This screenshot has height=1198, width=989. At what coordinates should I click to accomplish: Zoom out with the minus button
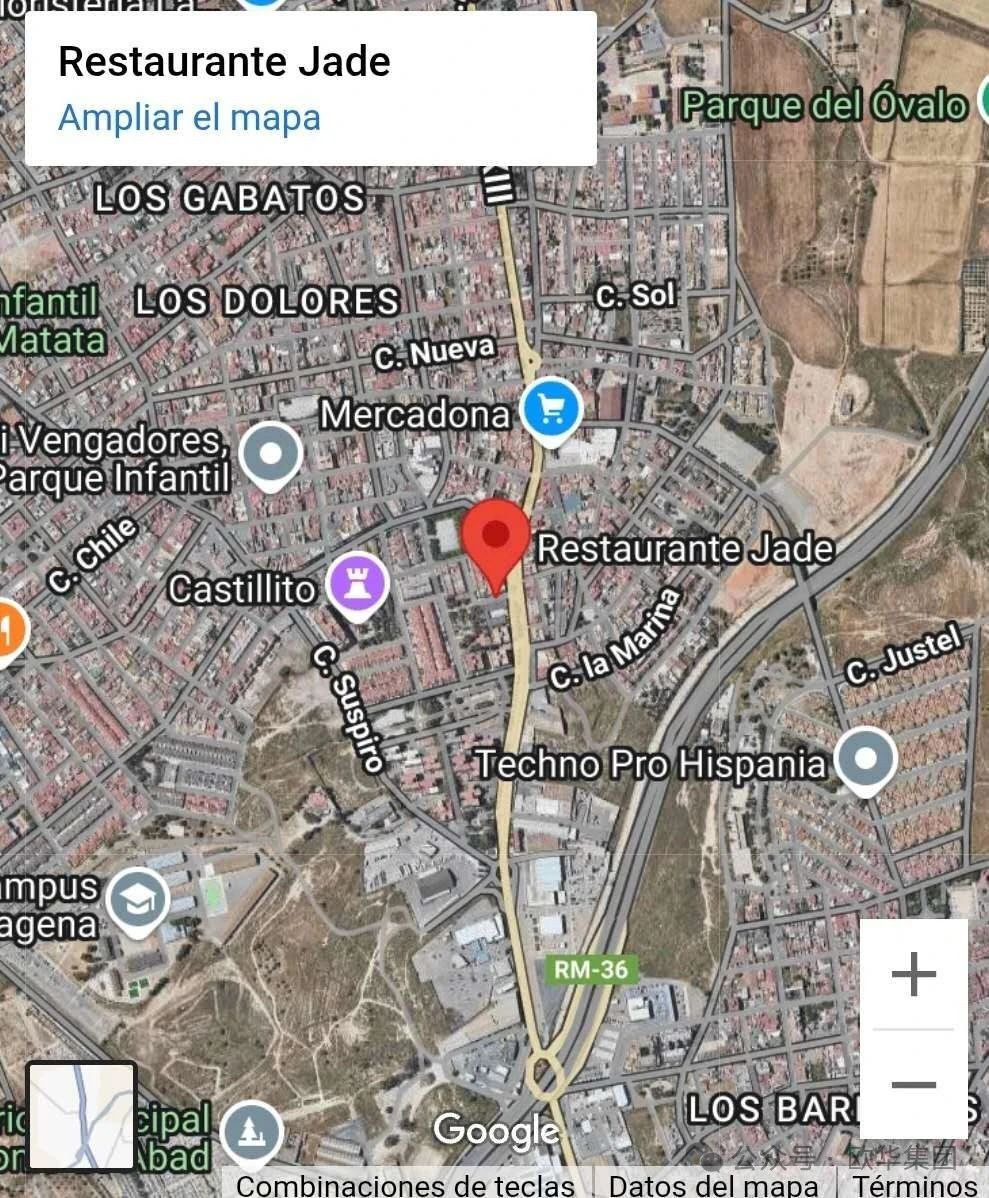913,1084
